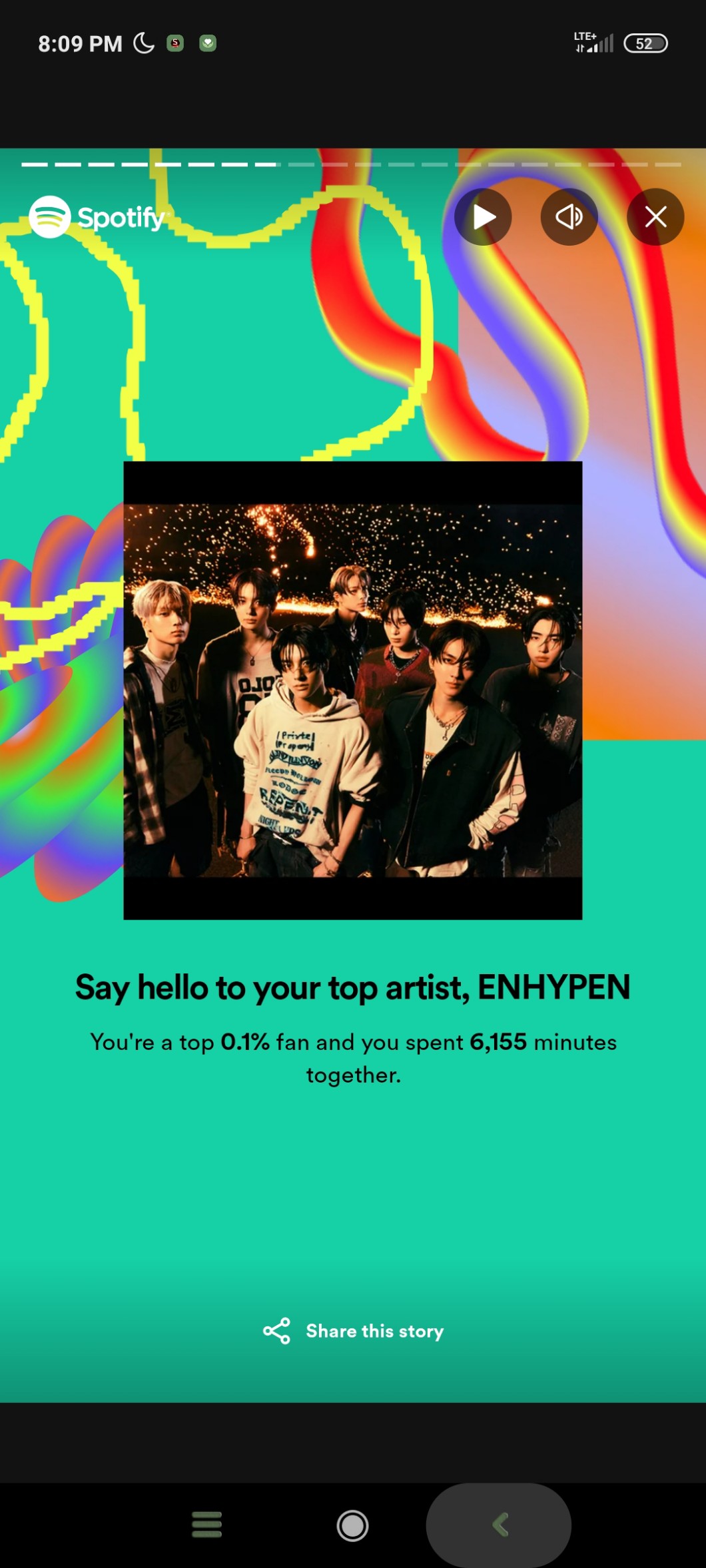
Task: Resume playback of the Wrapped story
Action: (x=483, y=217)
